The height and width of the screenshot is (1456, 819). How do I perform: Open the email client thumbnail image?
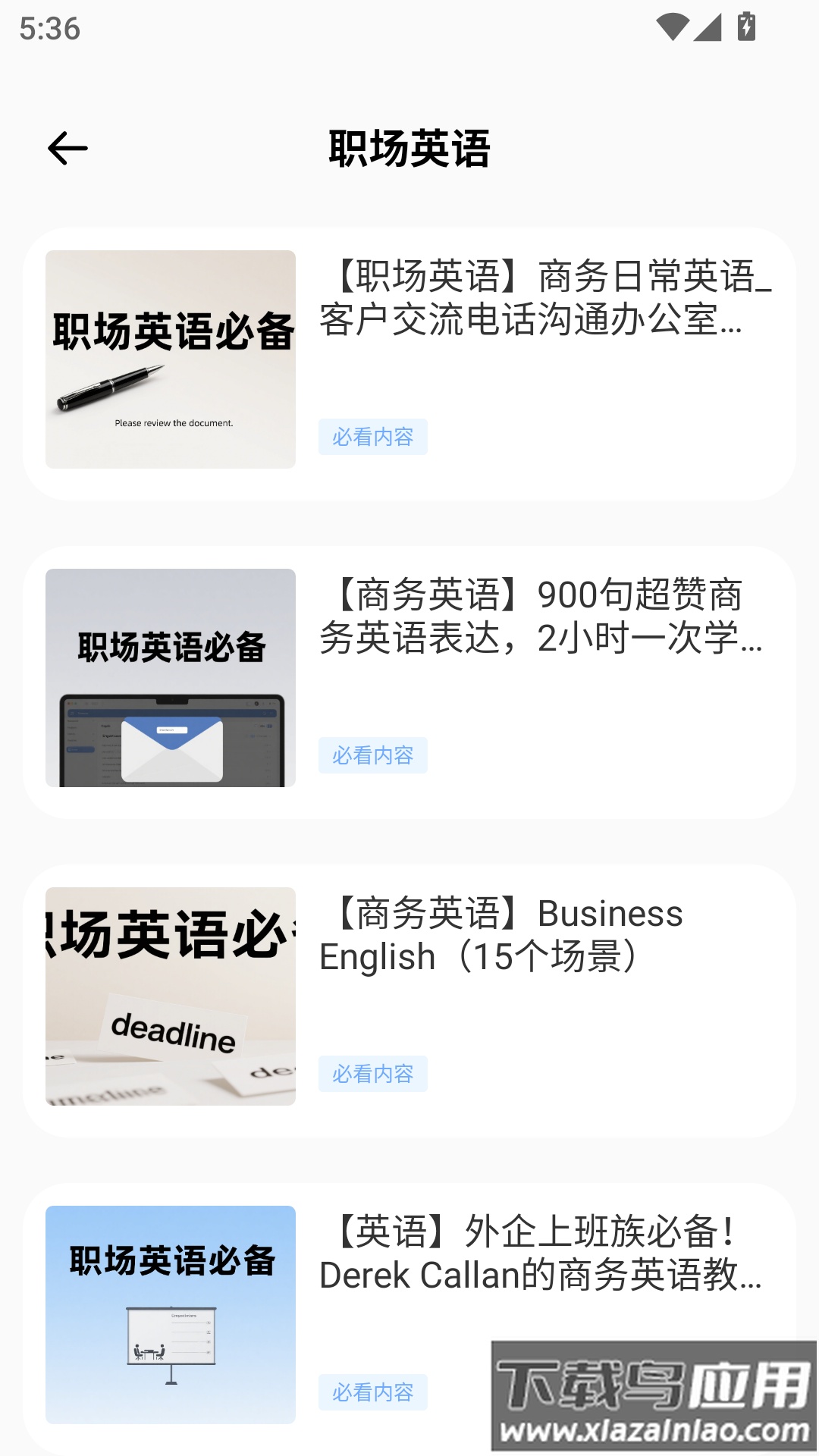click(x=171, y=679)
